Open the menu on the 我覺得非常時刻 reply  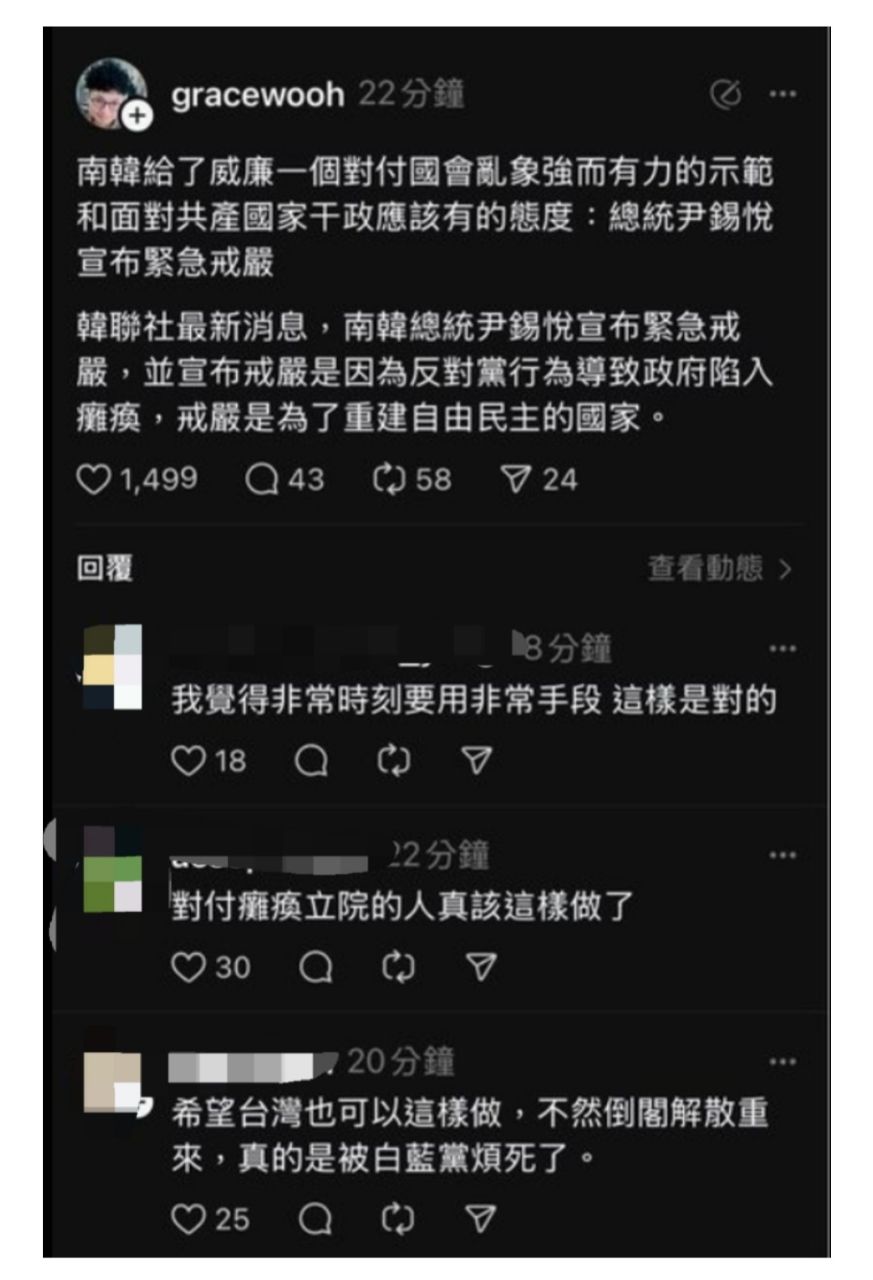[x=782, y=649]
